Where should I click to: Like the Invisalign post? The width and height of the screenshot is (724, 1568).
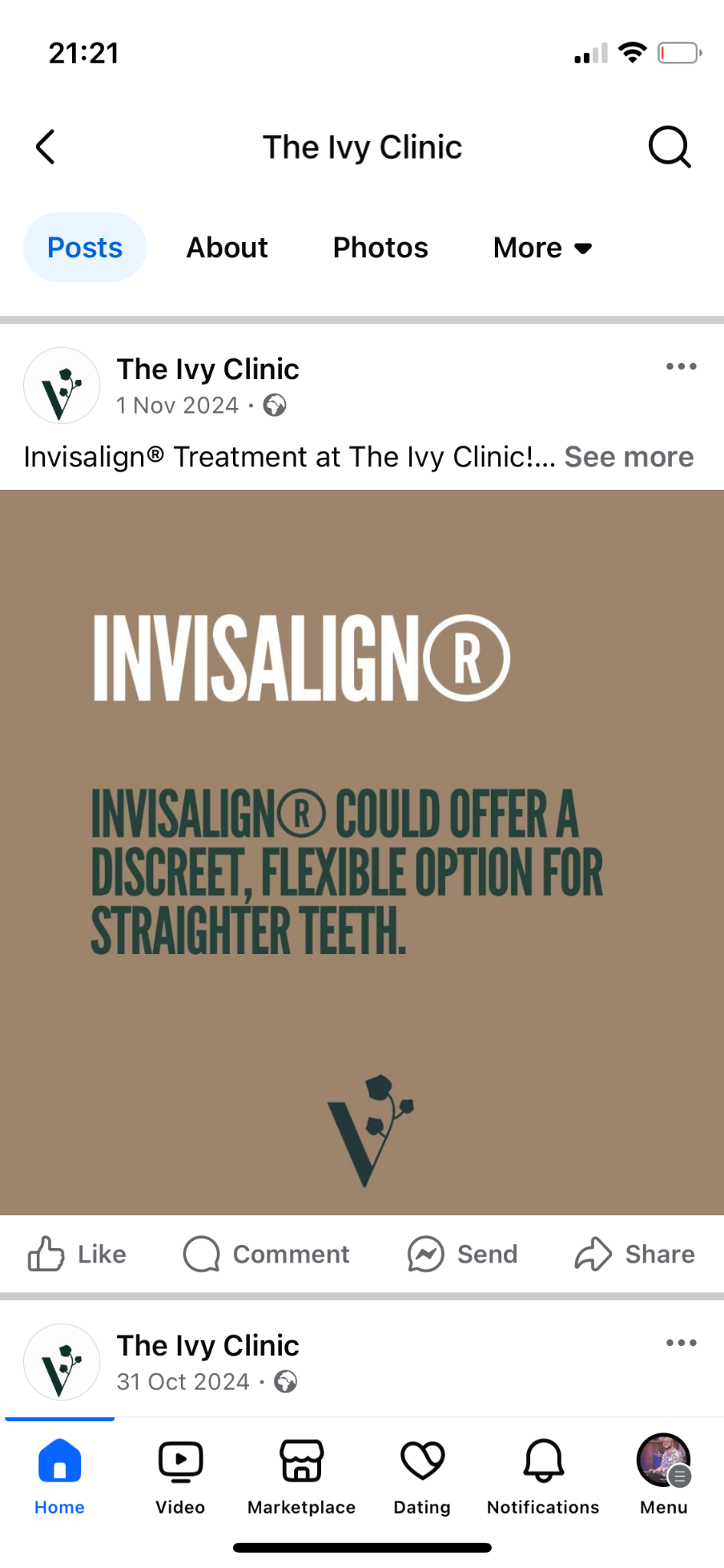coord(77,1254)
